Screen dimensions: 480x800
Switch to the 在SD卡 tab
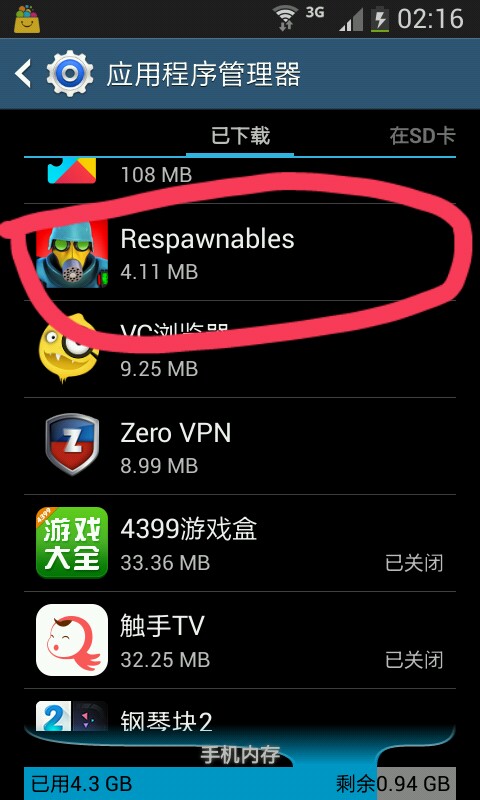click(x=422, y=136)
